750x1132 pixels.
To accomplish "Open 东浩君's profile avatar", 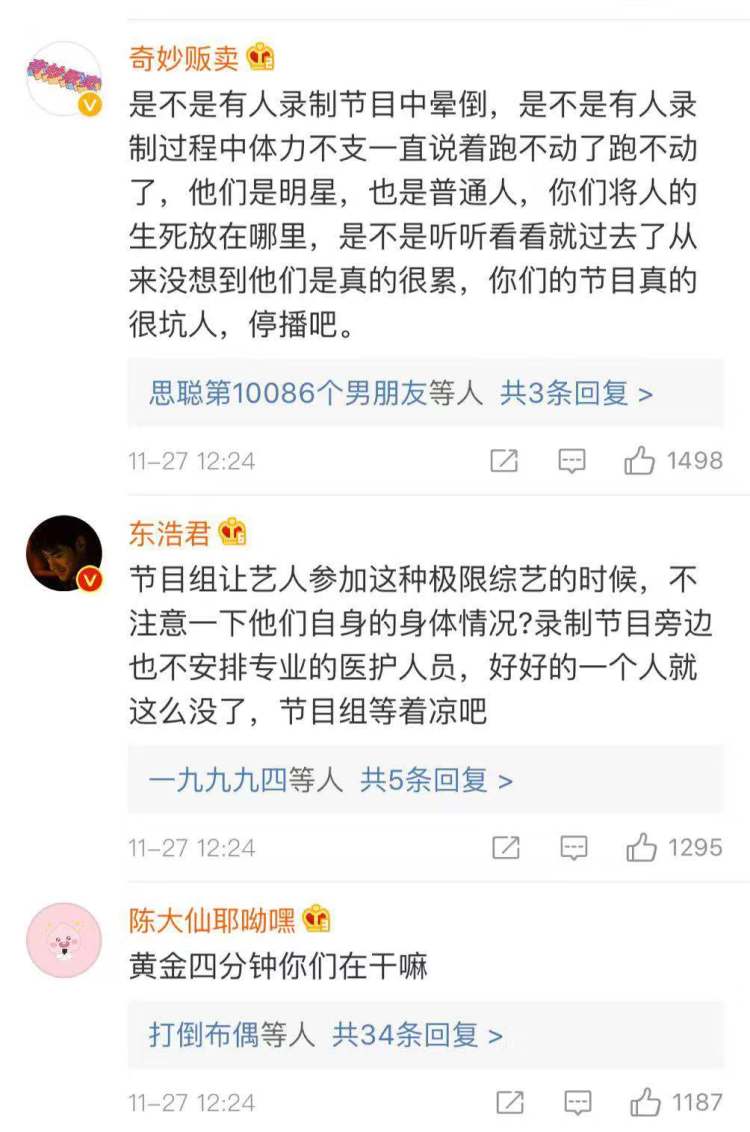I will coord(64,553).
